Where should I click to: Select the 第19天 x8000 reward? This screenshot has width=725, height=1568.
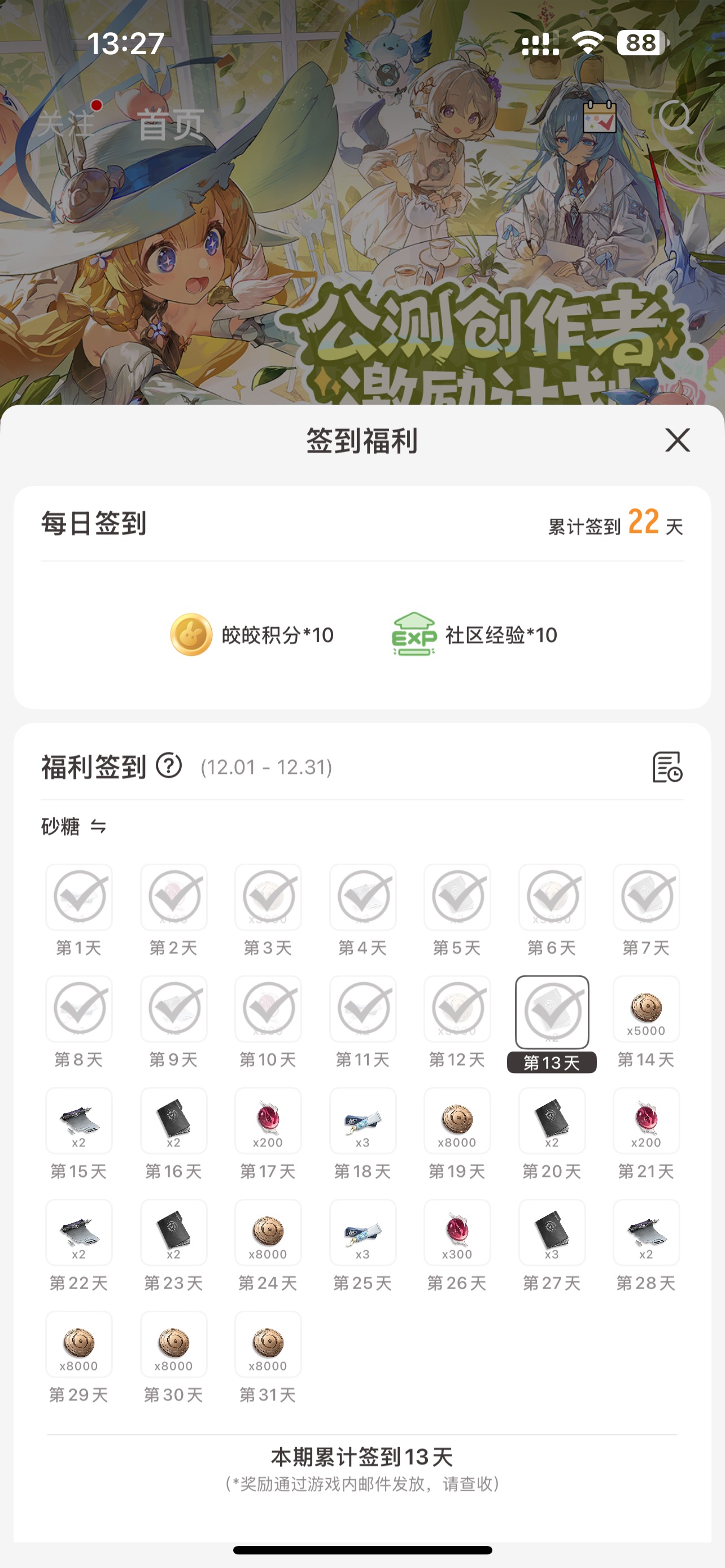[457, 1121]
